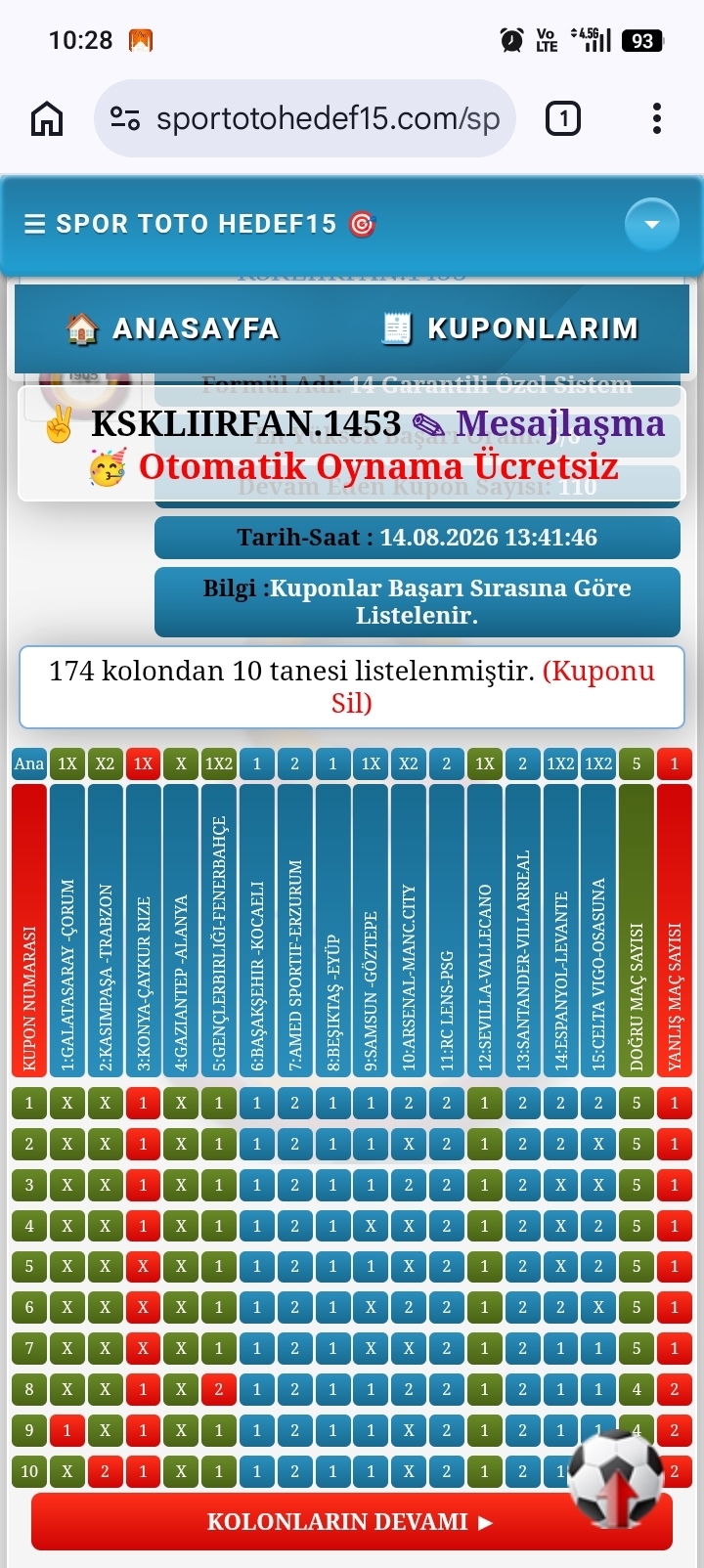Open the browser overflow menu
This screenshot has width=704, height=1568.
pos(656,119)
